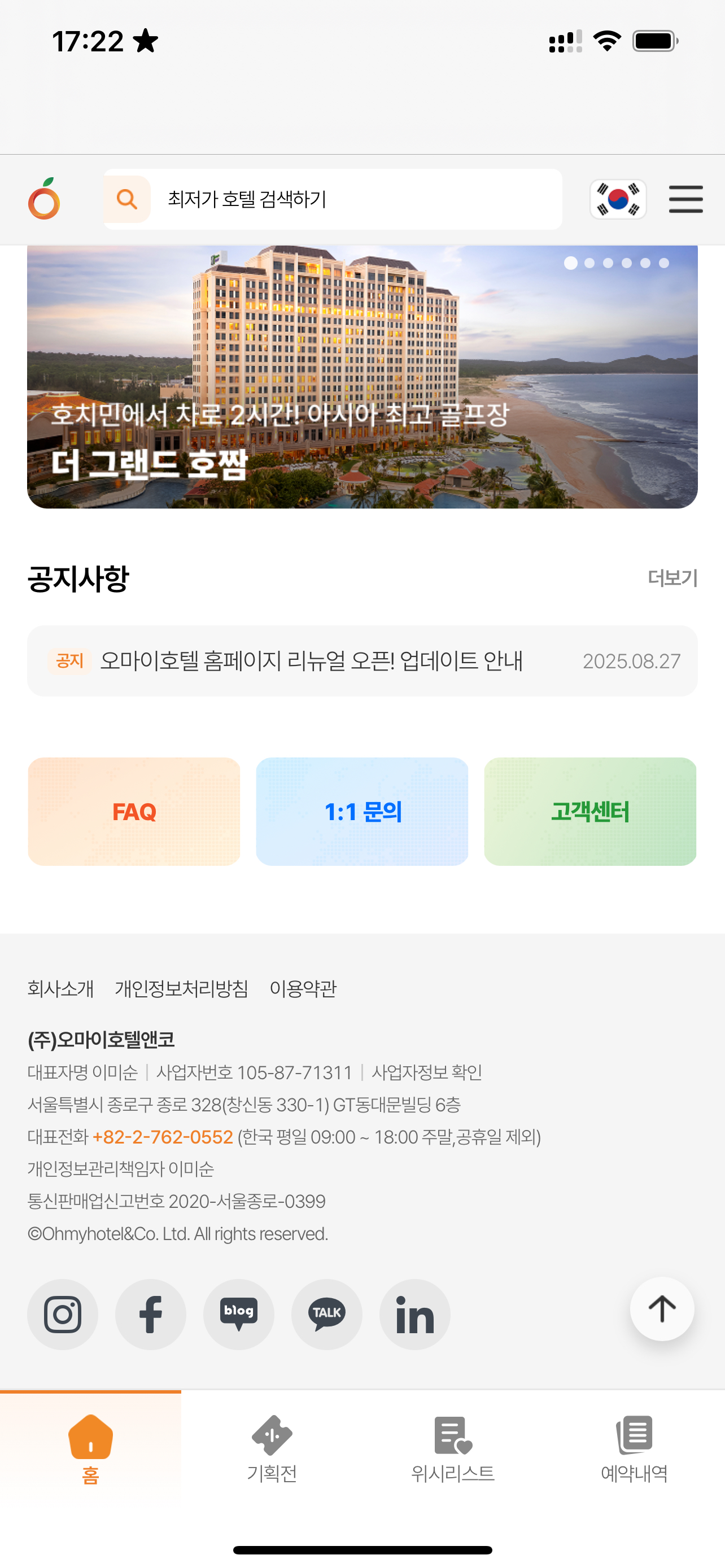Change language via the Korean flag

617,199
